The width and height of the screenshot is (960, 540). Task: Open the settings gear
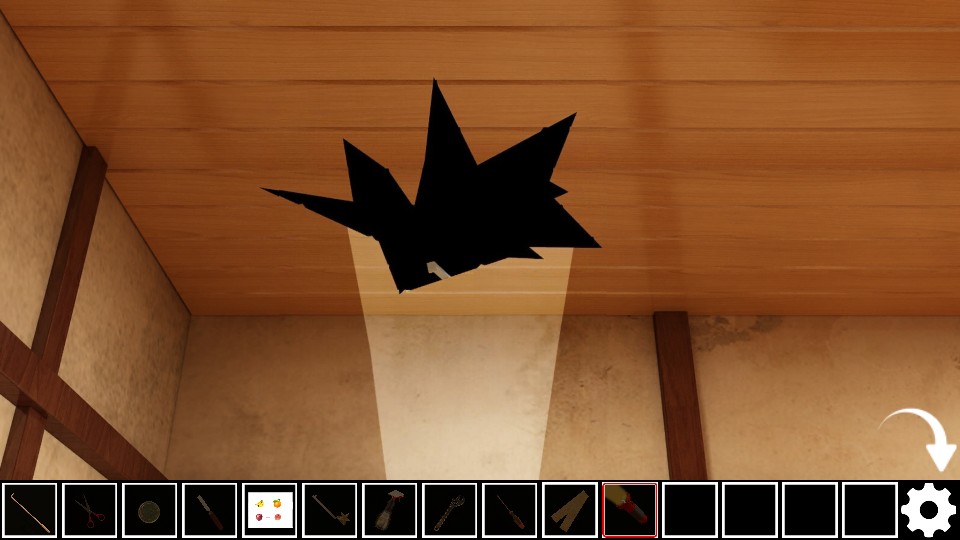[x=929, y=510]
